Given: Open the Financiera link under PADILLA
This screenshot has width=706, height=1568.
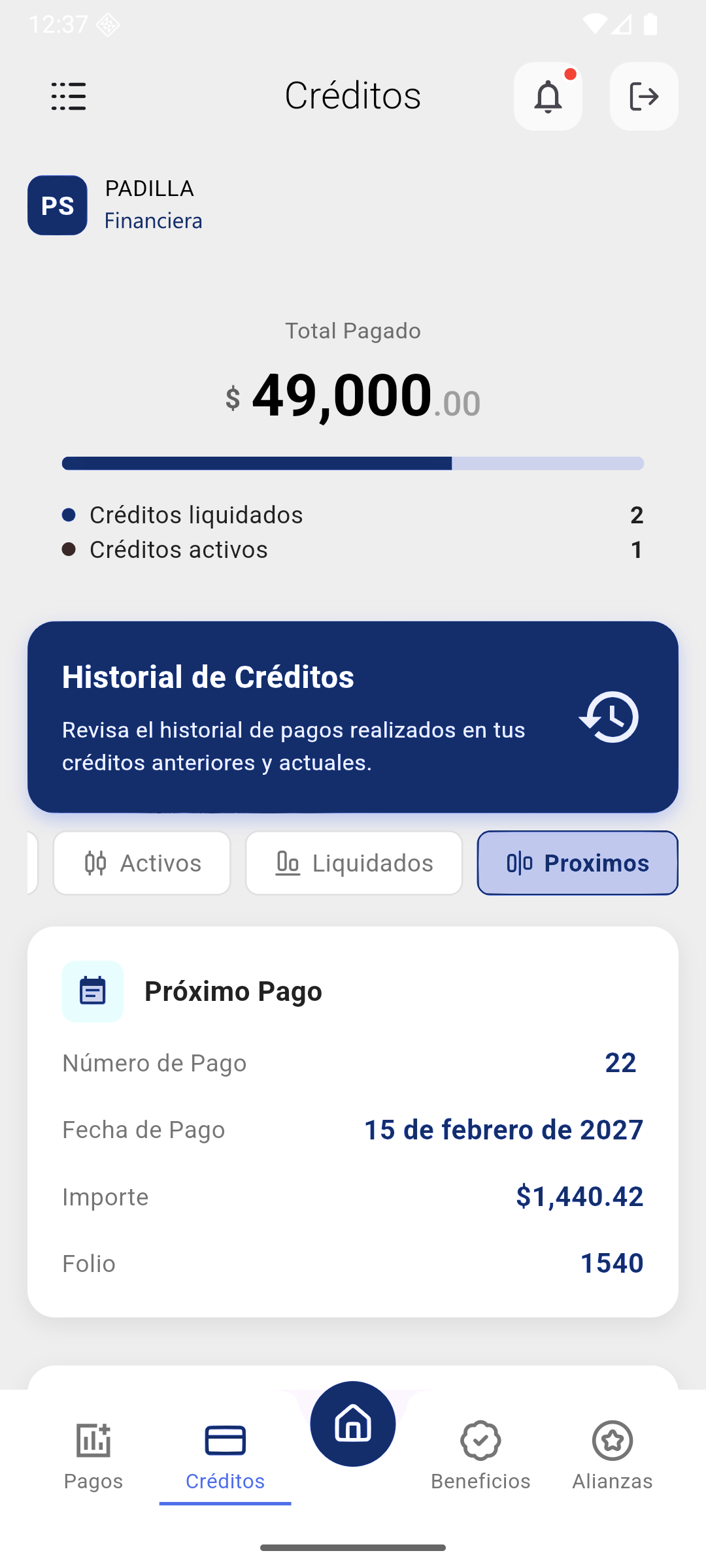Looking at the screenshot, I should [x=154, y=220].
